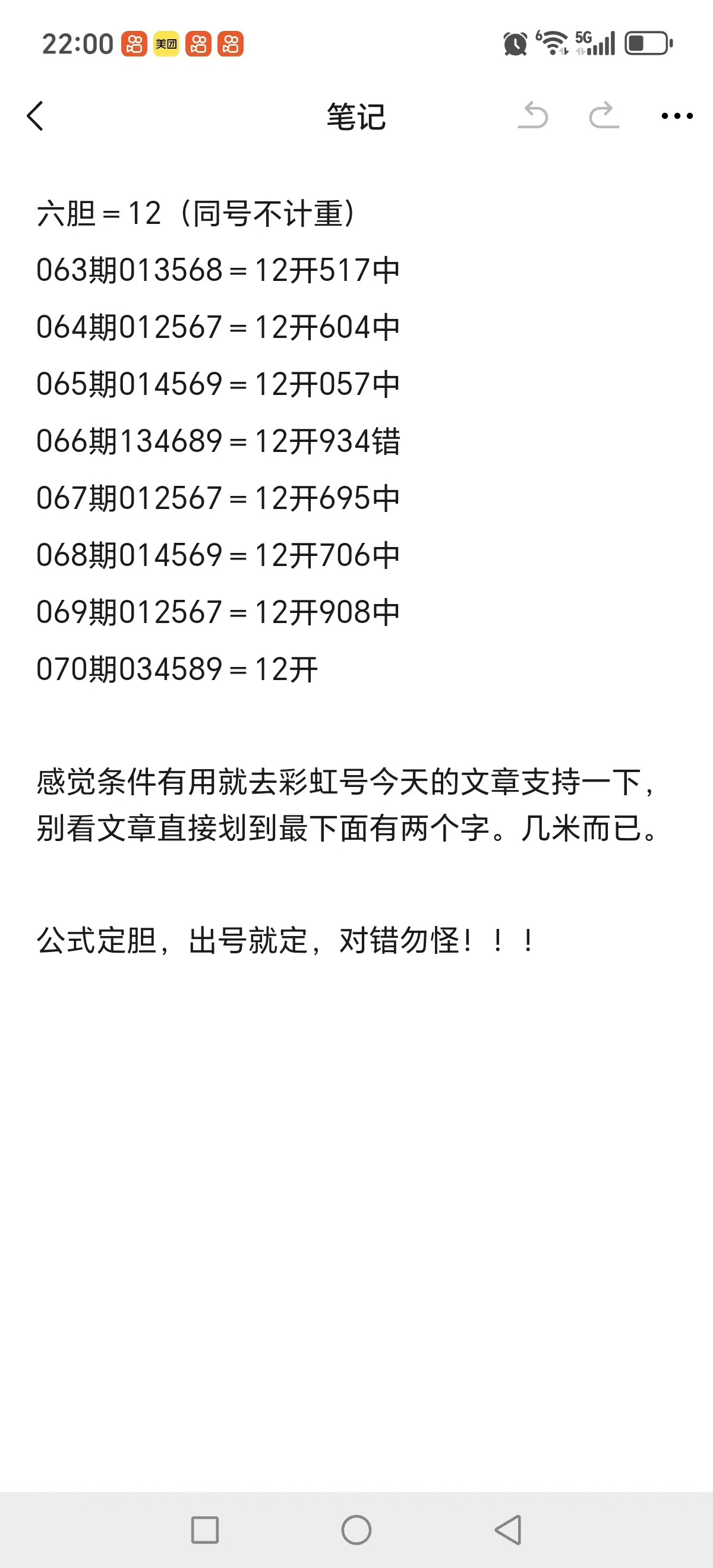Viewport: 713px width, 1568px height.
Task: Tap the undo arrow in the toolbar
Action: click(x=534, y=116)
